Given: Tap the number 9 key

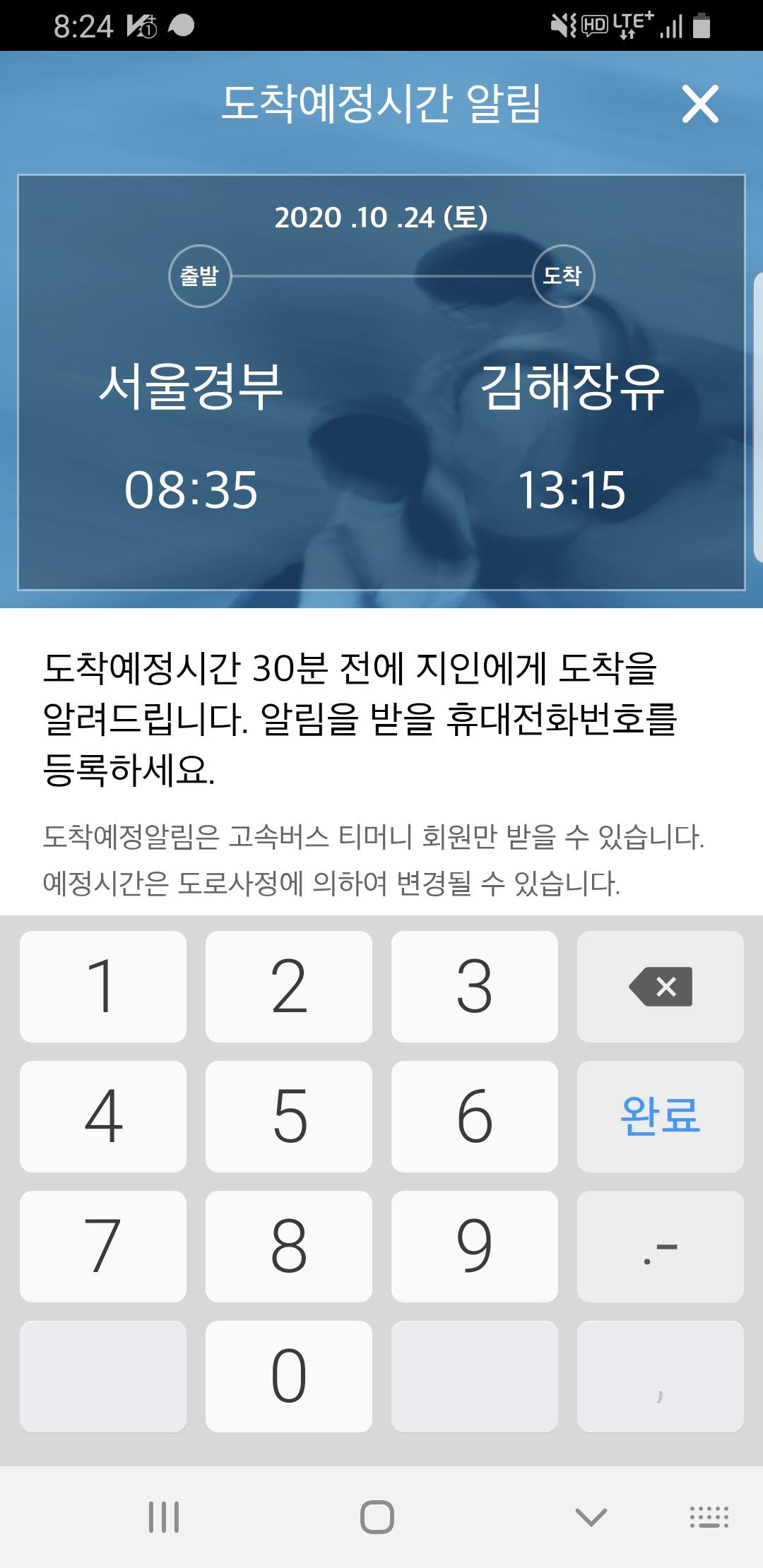Looking at the screenshot, I should tap(475, 1246).
